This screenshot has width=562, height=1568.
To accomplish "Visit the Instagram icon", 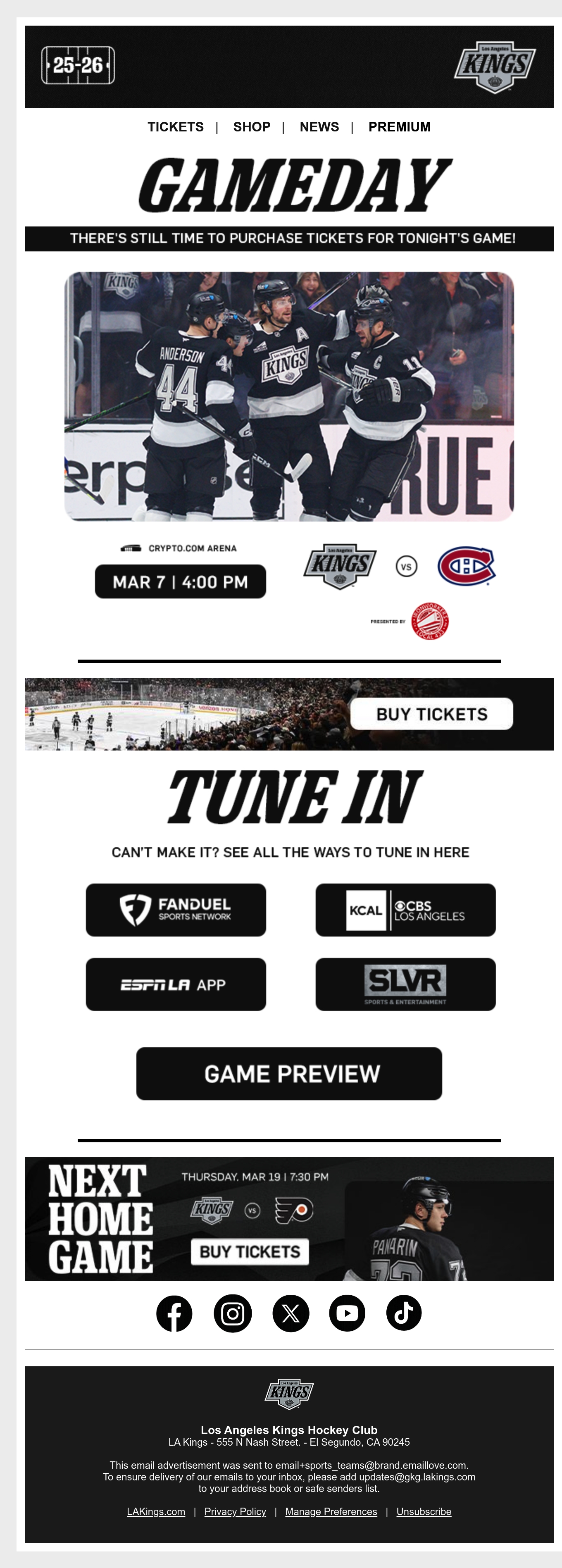I will coord(233,1313).
